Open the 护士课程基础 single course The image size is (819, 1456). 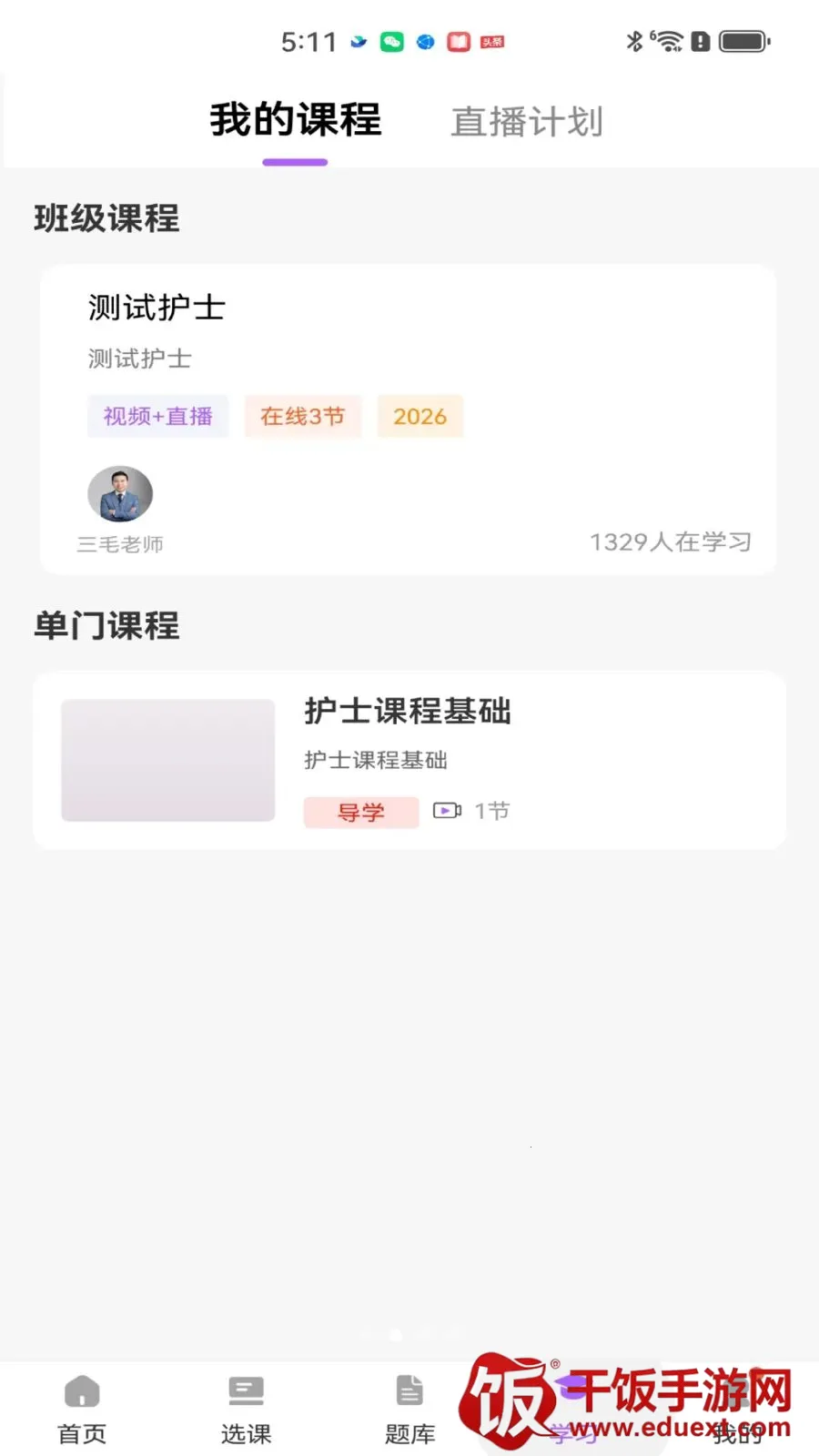click(x=409, y=760)
